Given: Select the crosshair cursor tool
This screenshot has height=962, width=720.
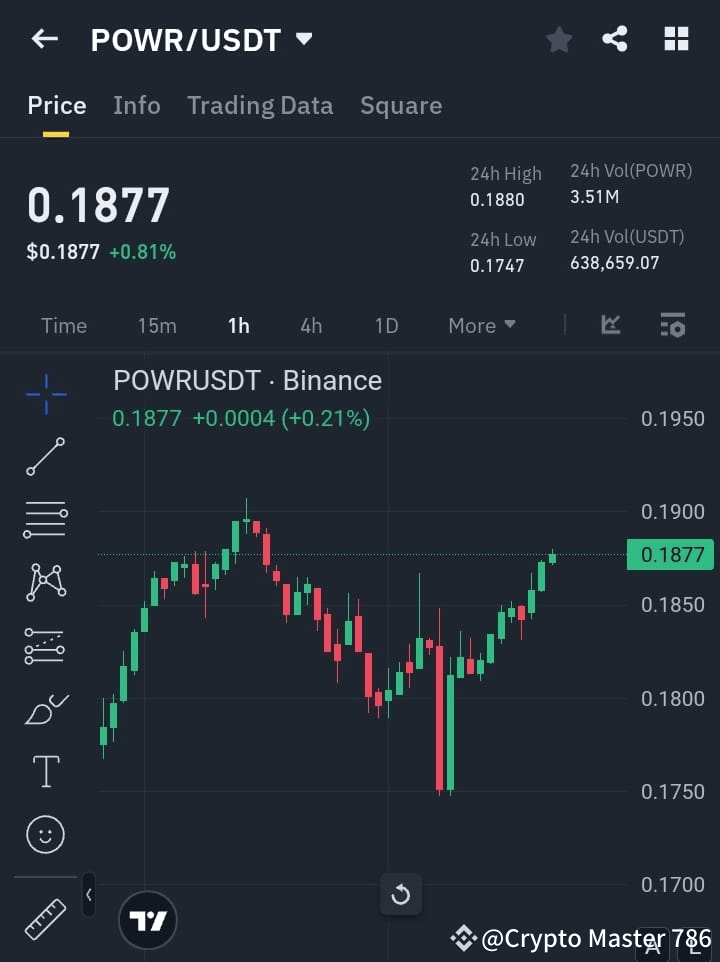Looking at the screenshot, I should 44,394.
